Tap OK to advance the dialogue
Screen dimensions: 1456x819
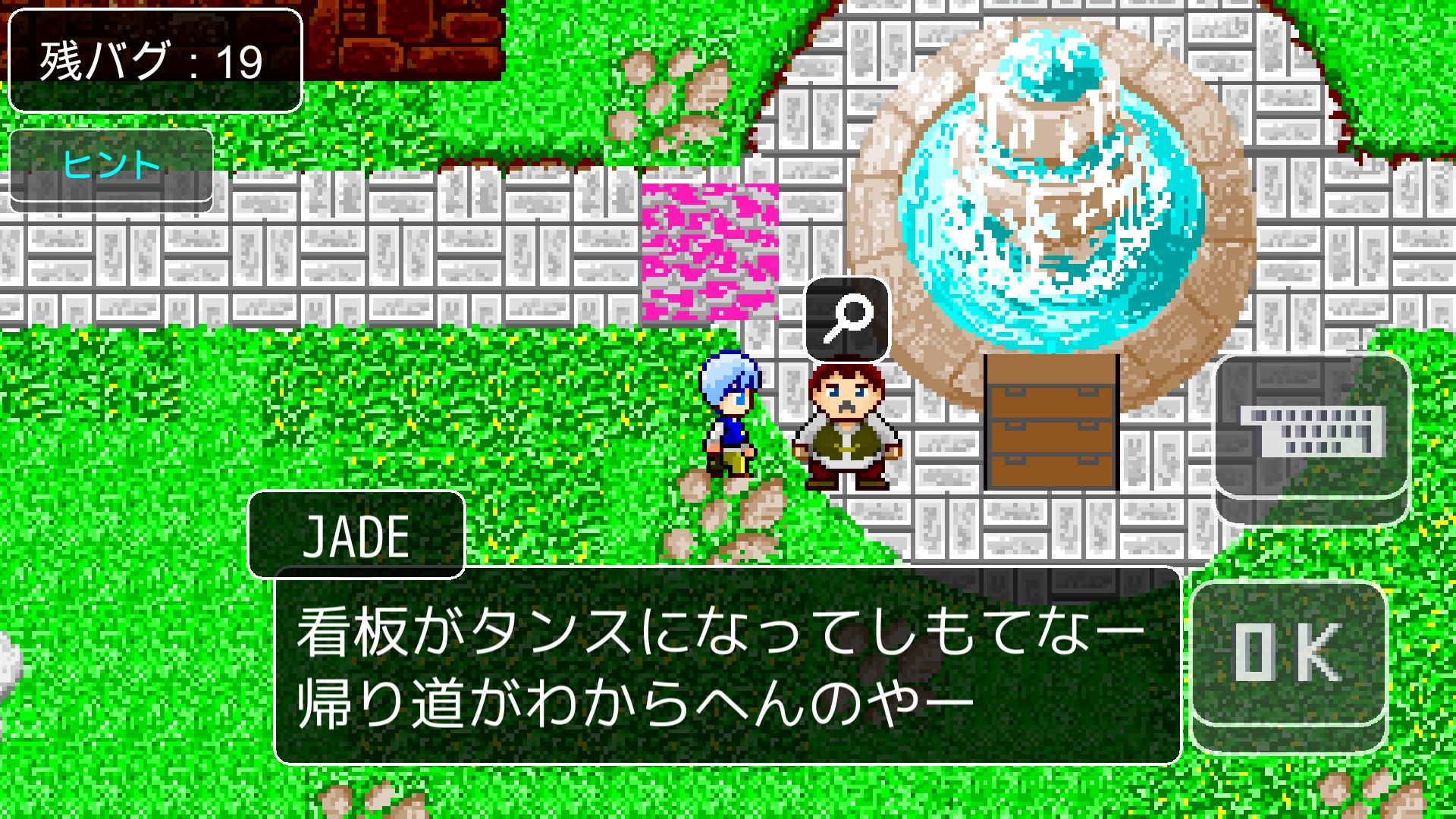1288,654
